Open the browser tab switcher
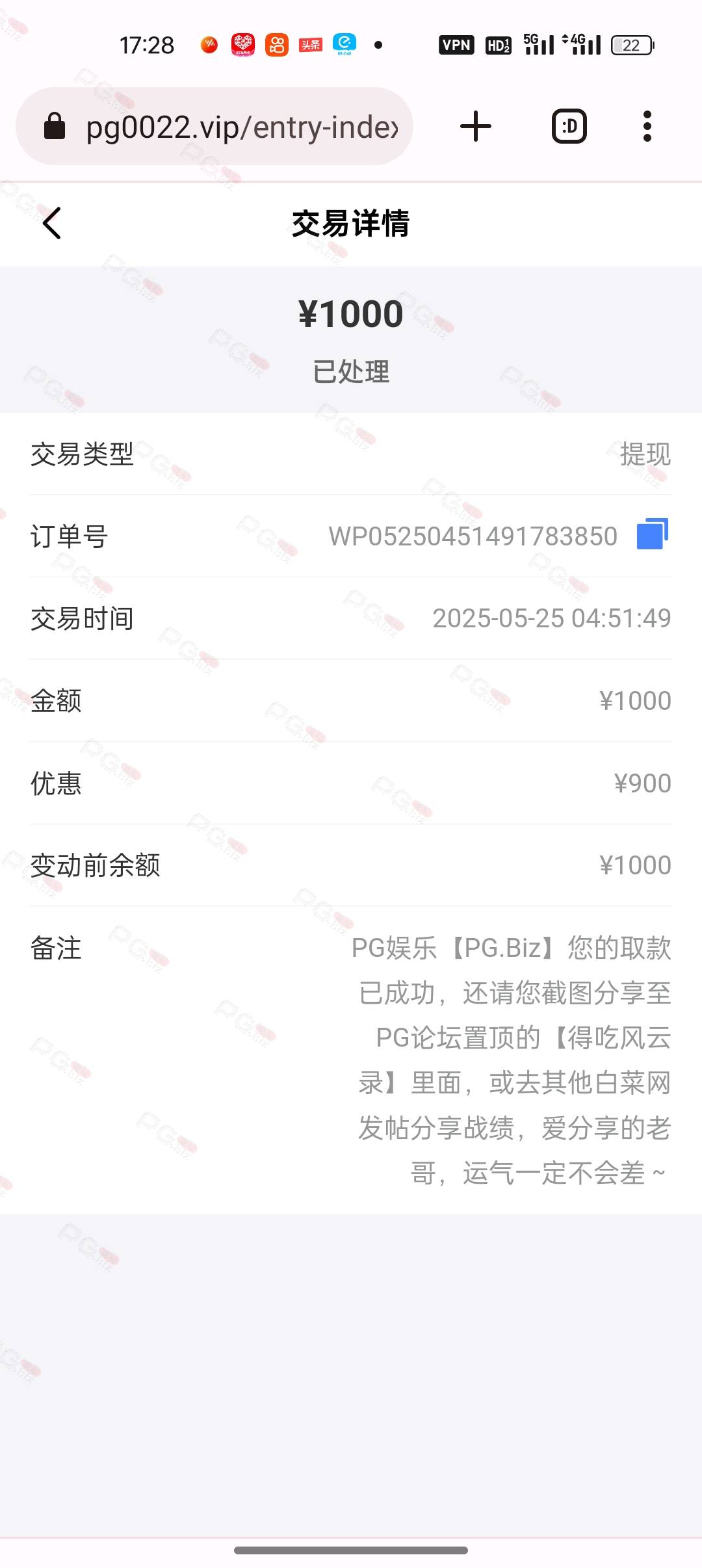The width and height of the screenshot is (702, 1568). (569, 126)
